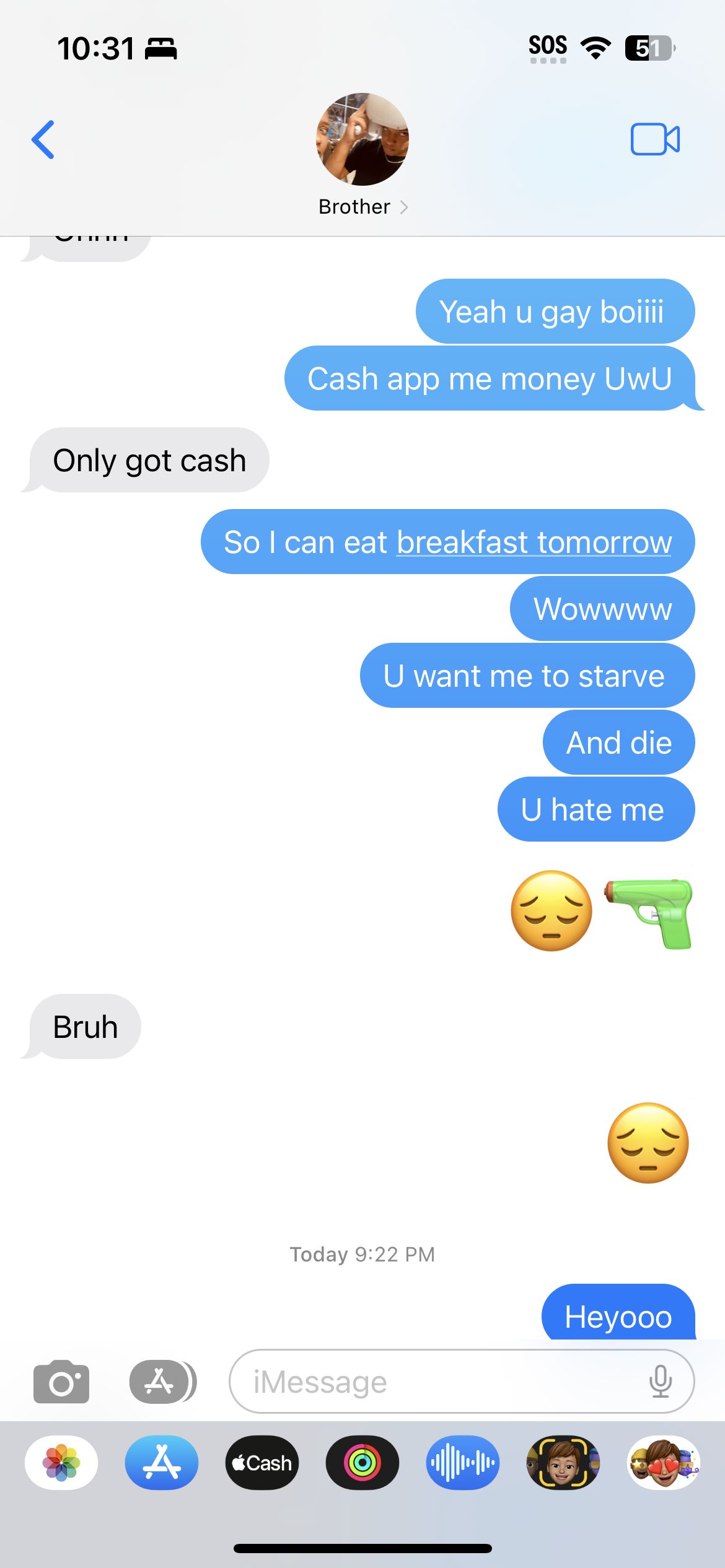725x1568 pixels.
Task: Open the Memoji app
Action: [x=563, y=1463]
